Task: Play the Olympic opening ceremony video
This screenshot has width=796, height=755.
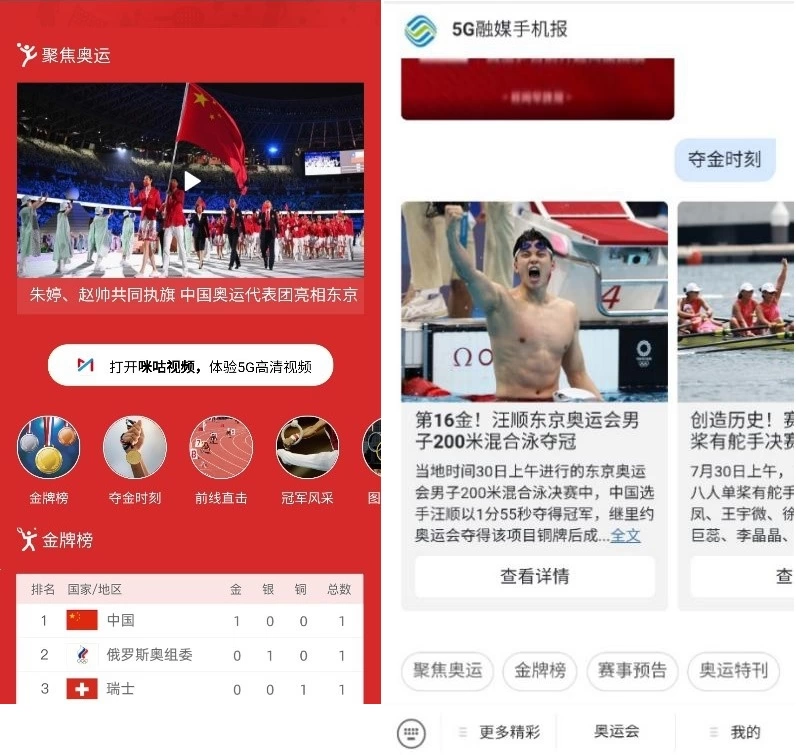Action: (192, 180)
